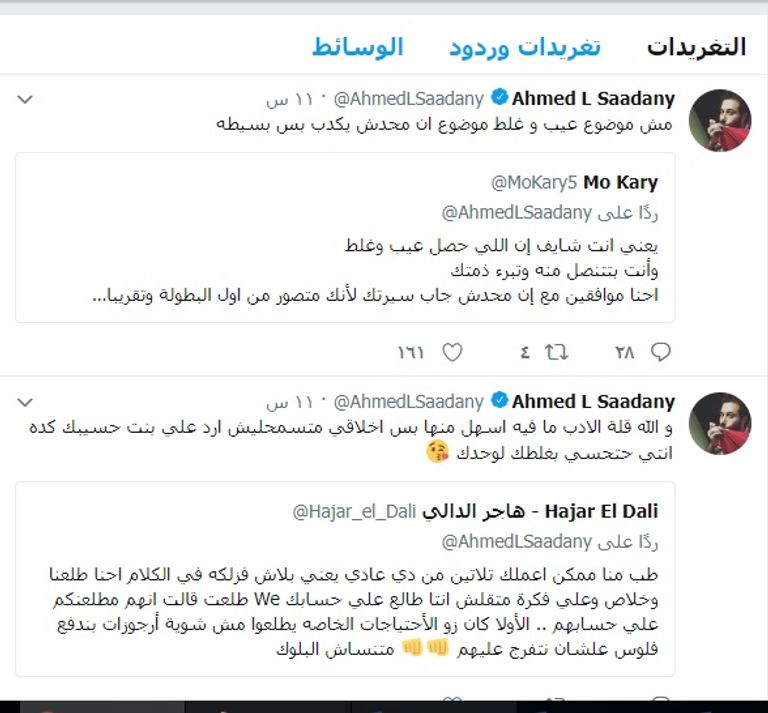Open the @AhmedLSaadany mention in Hajar El Dali's reply
The width and height of the screenshot is (768, 713).
(515, 542)
